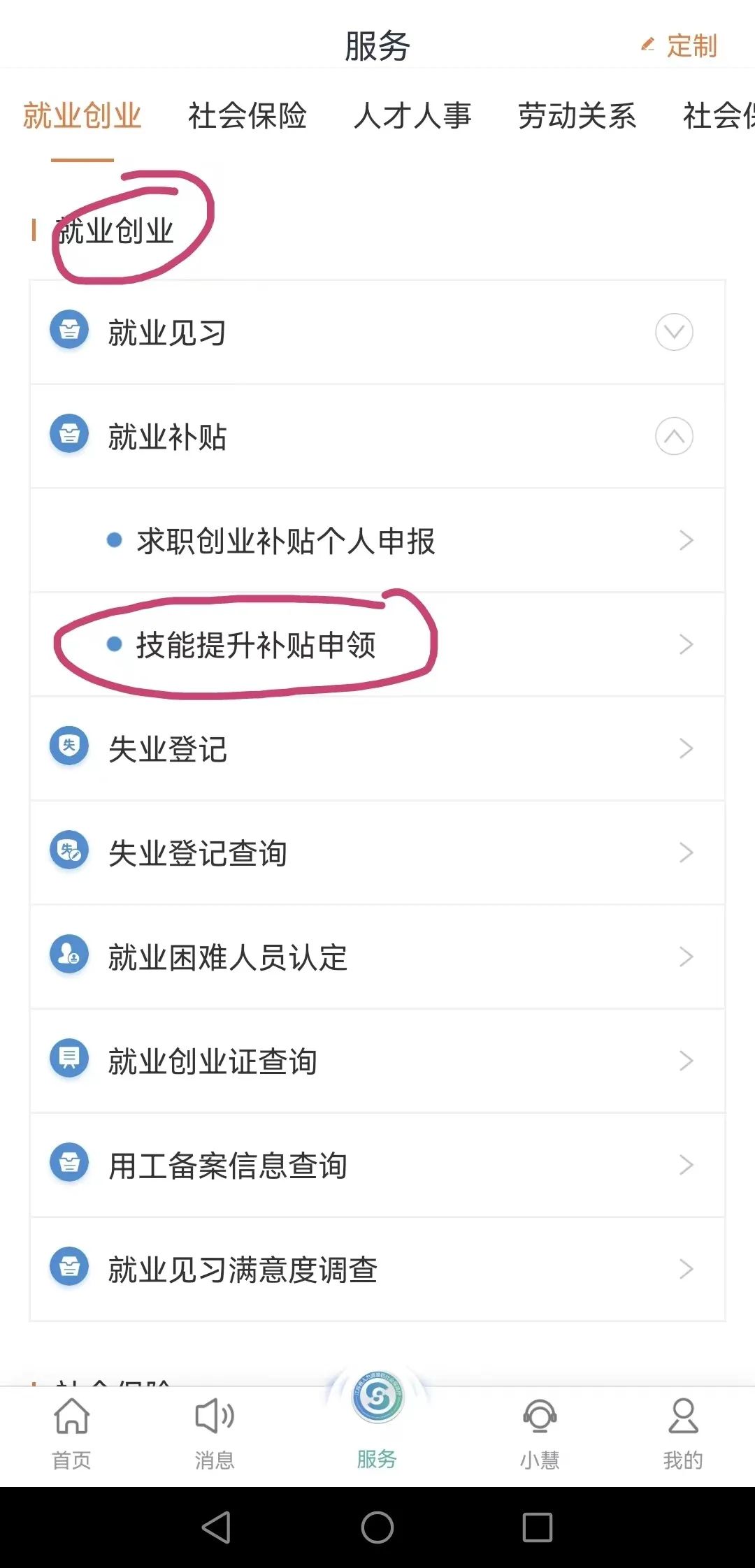
Task: Switch to the 社会保险 top tab
Action: (247, 116)
